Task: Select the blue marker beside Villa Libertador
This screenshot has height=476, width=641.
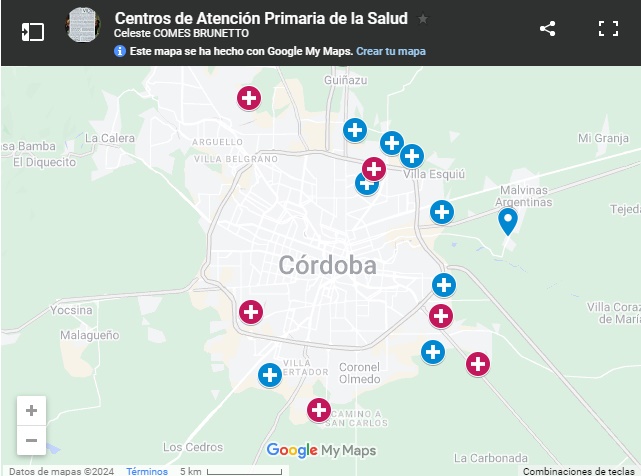Action: pos(270,376)
